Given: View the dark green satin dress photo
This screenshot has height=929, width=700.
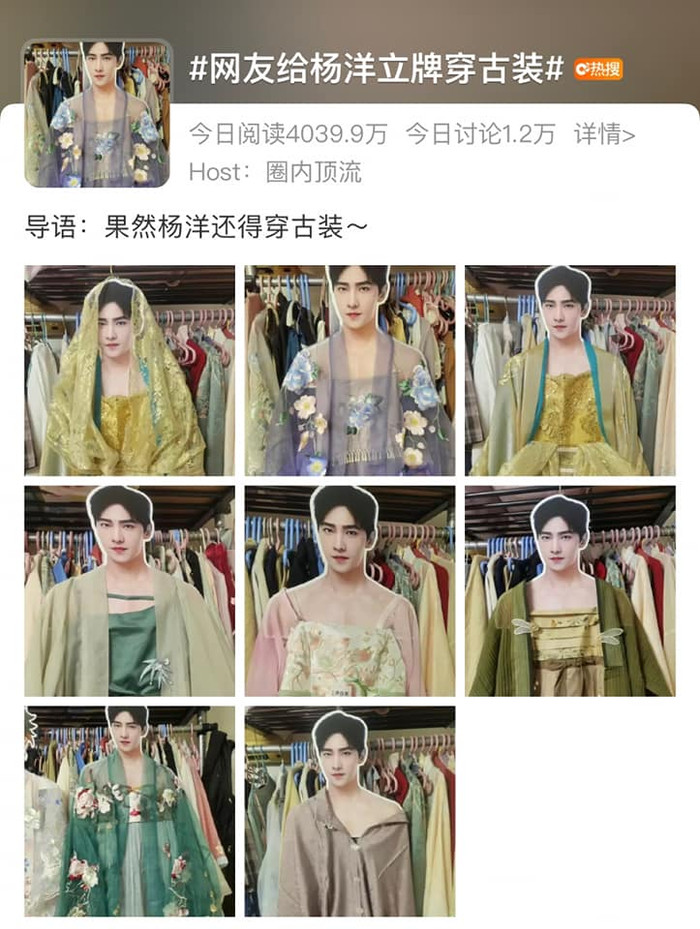Looking at the screenshot, I should tap(129, 590).
